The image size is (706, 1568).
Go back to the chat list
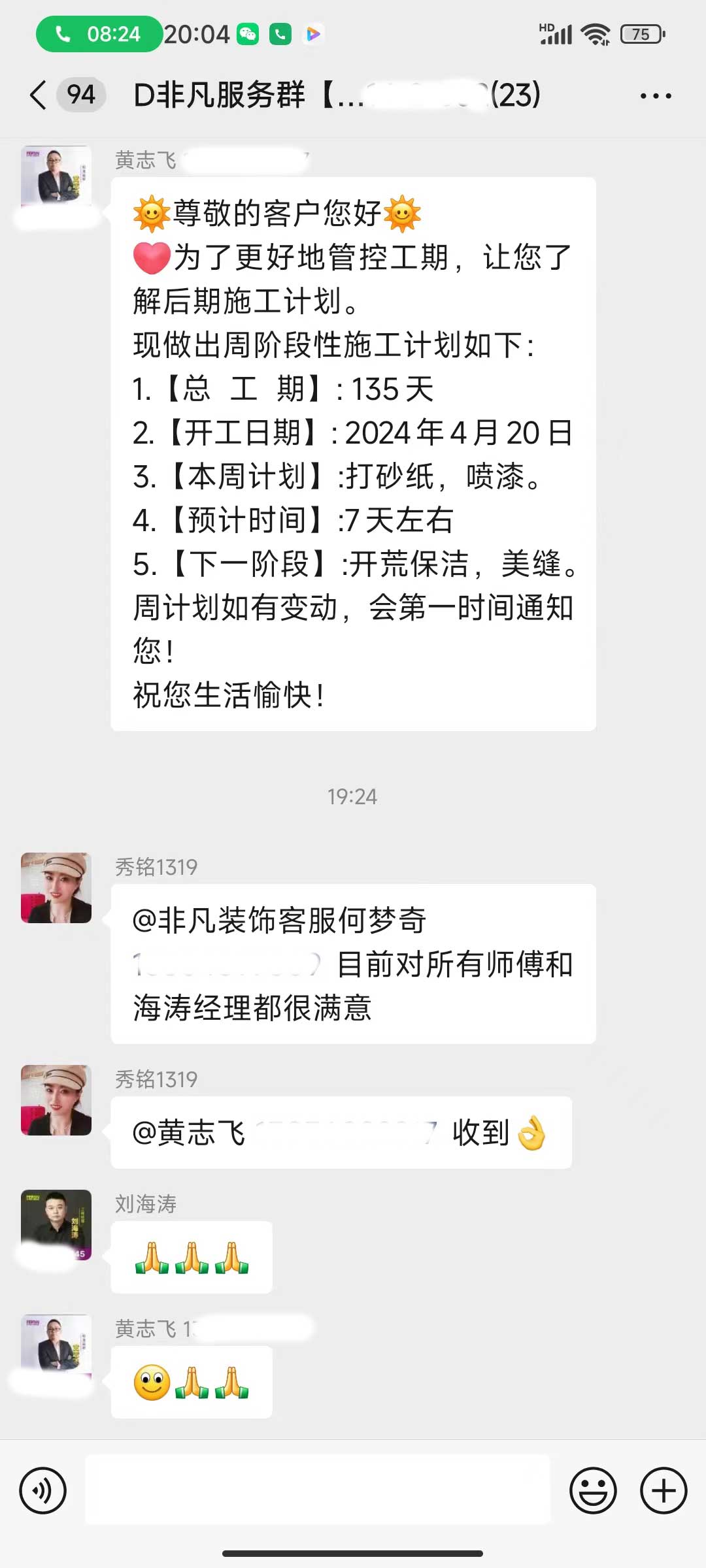39,95
